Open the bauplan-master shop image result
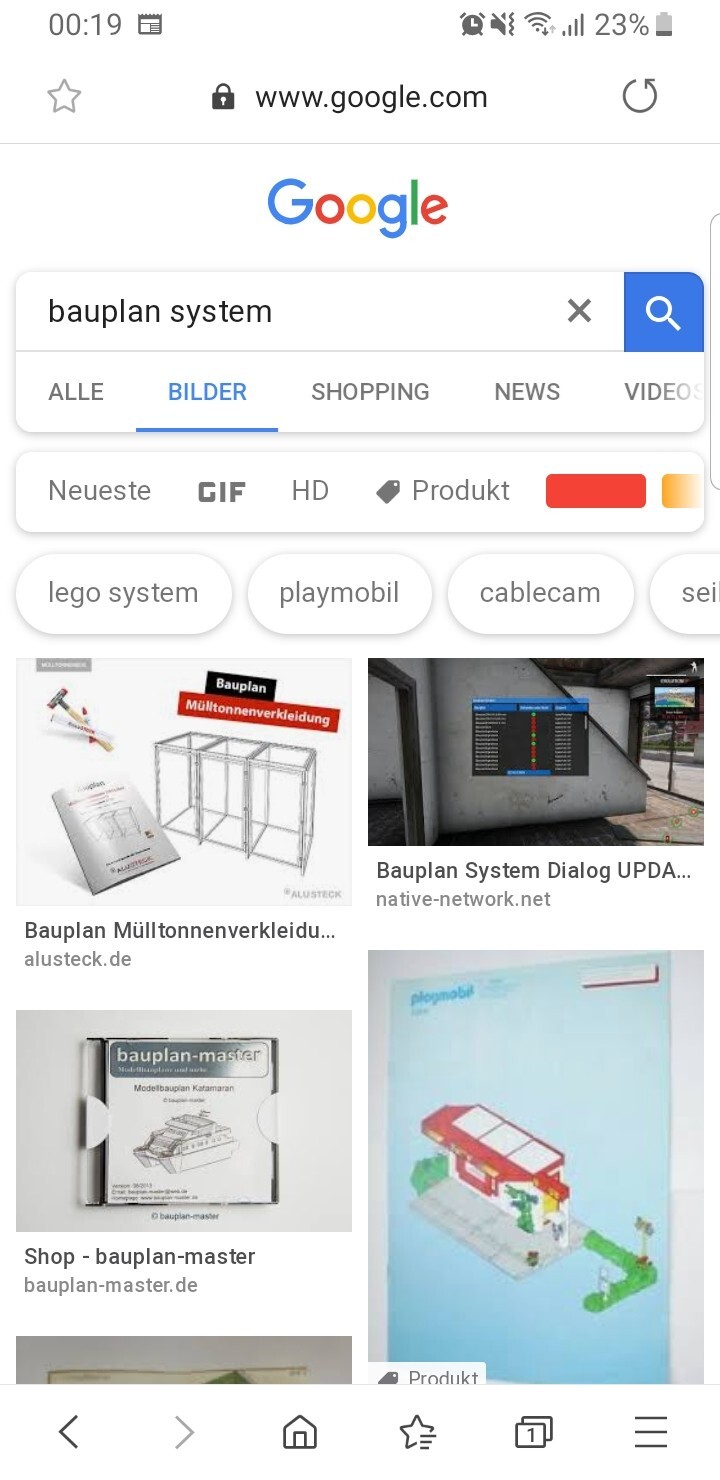Viewport: 720px width, 1480px height. coord(184,1120)
